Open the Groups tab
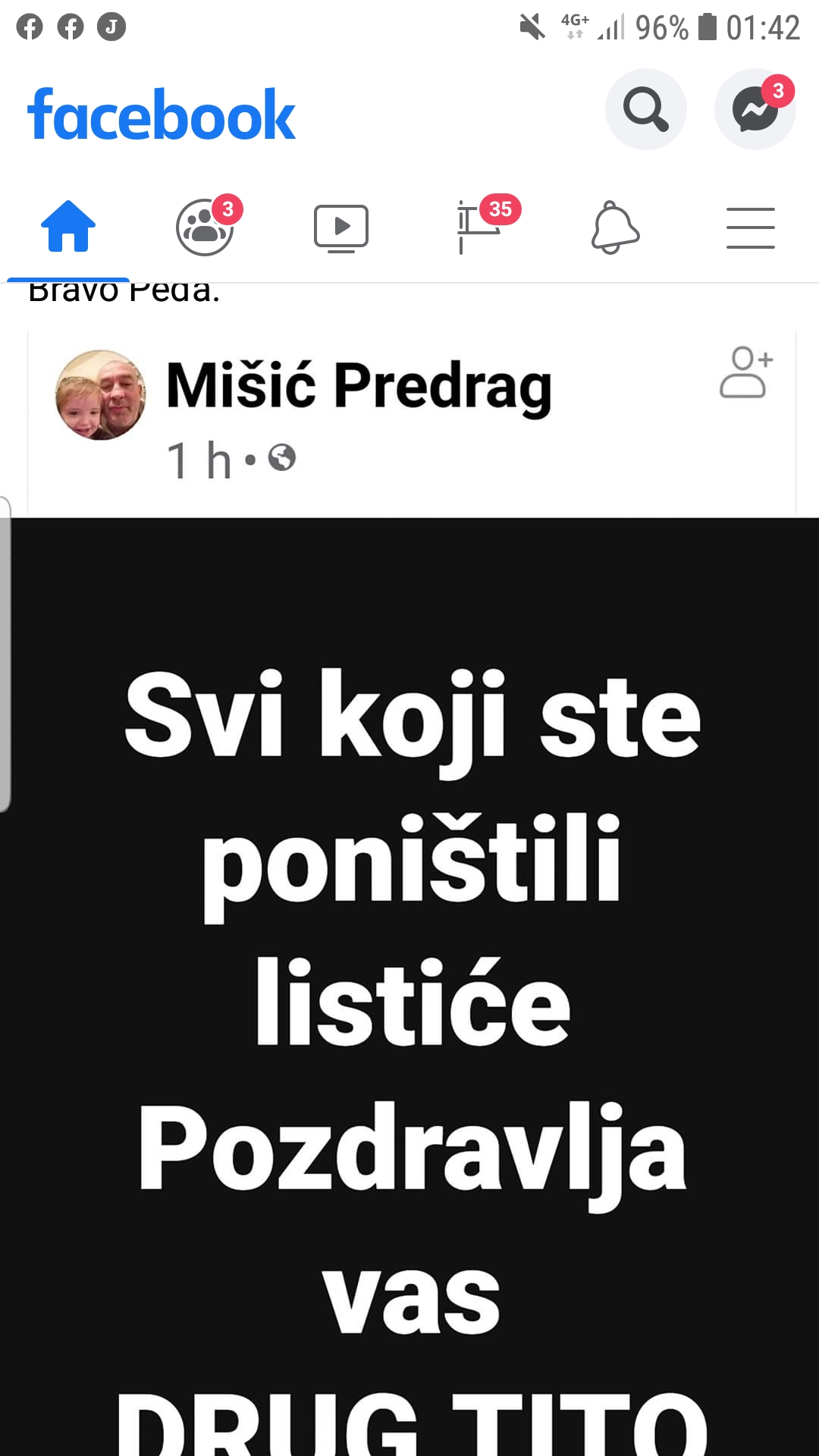 [x=204, y=227]
